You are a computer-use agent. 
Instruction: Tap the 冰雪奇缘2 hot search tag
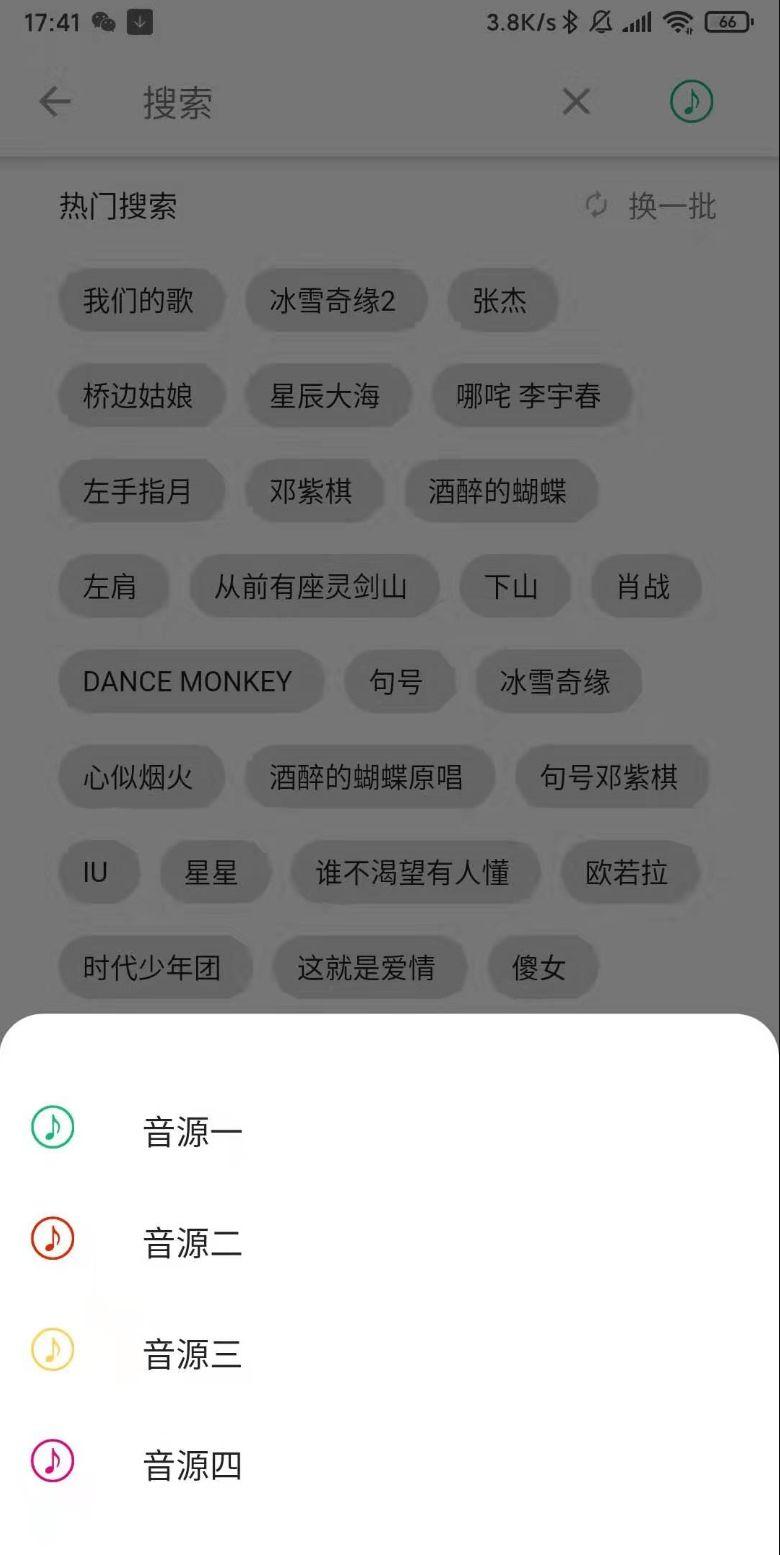pyautogui.click(x=336, y=300)
